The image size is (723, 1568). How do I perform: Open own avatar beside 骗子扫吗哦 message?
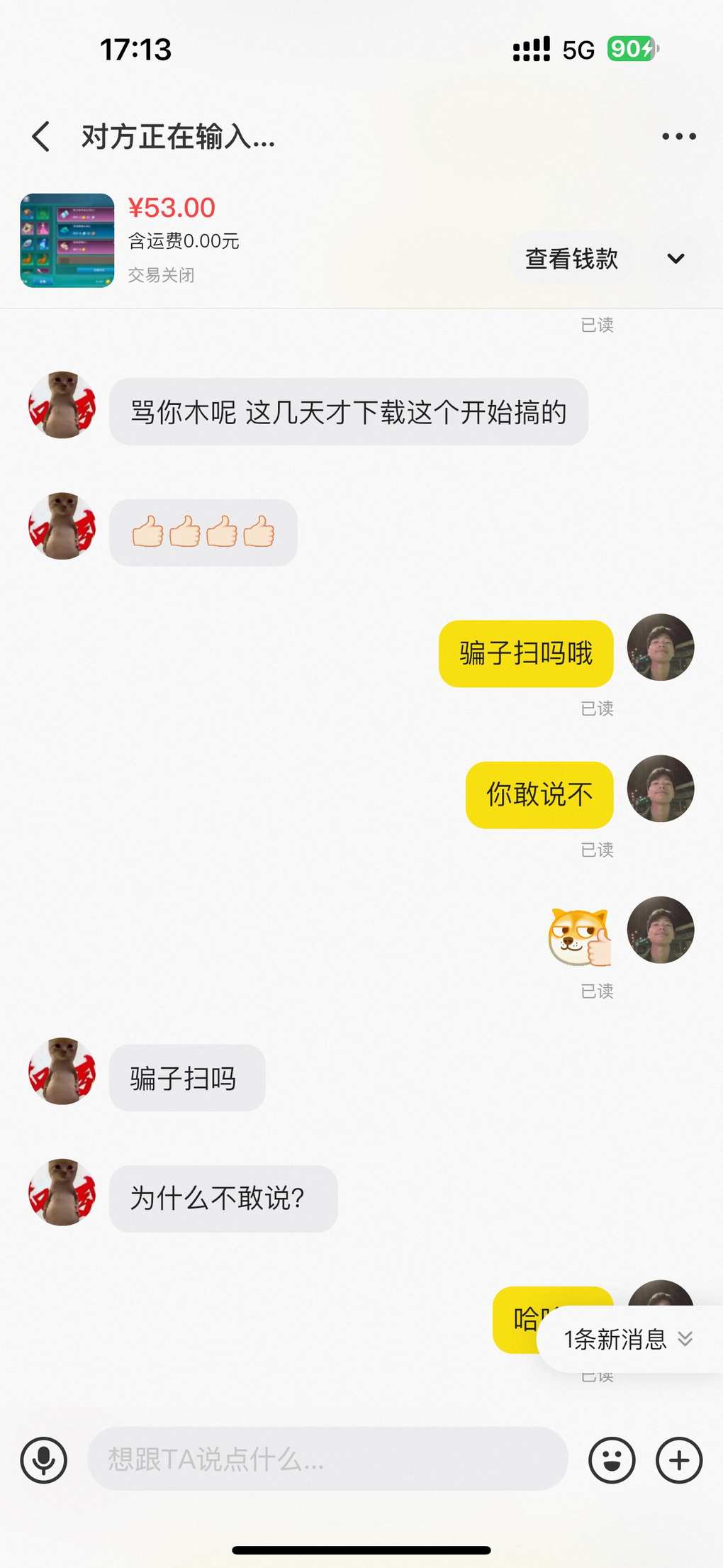[x=660, y=647]
